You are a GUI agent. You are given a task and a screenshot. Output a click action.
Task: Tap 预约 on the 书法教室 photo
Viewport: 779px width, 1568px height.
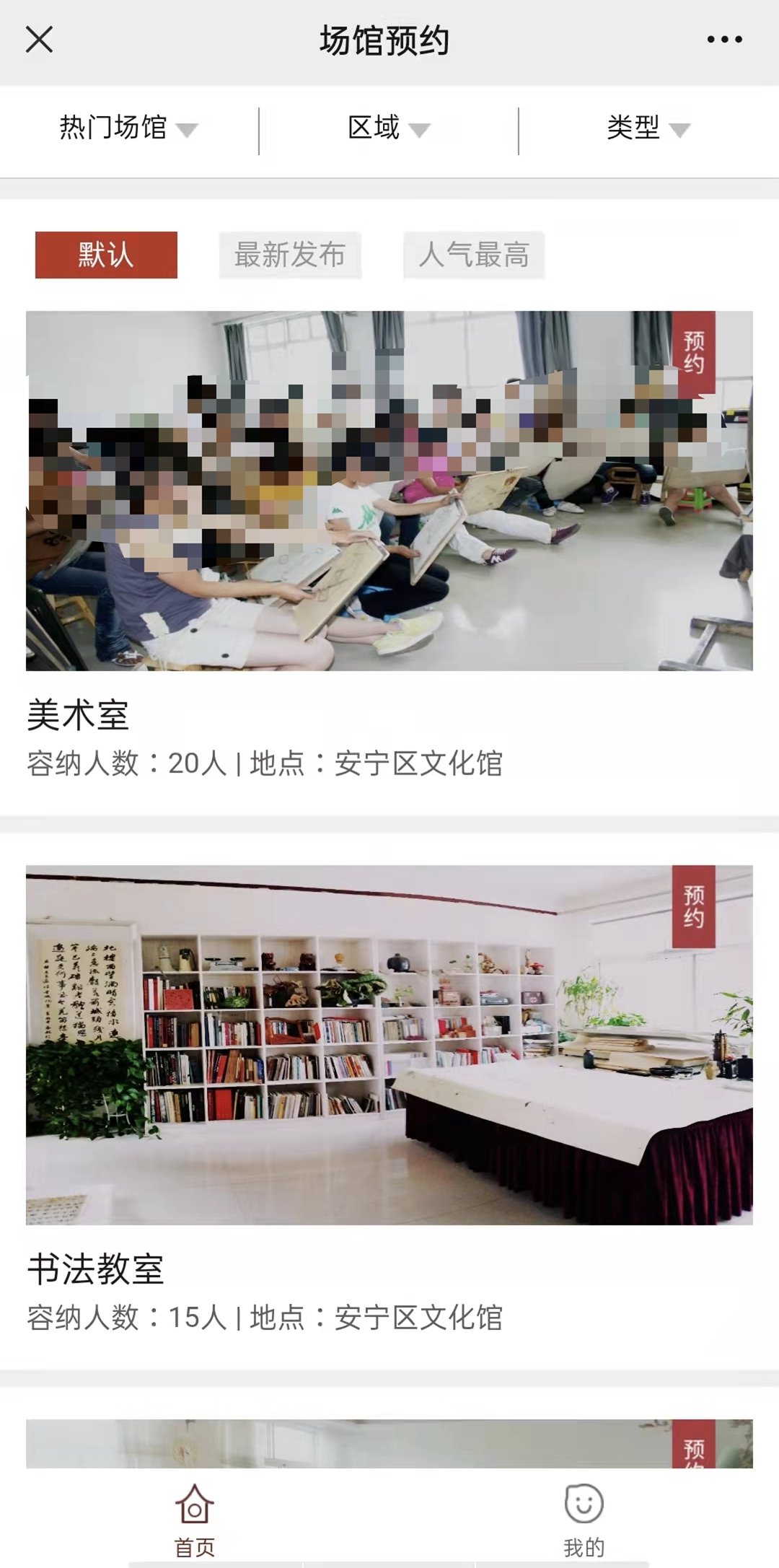pos(693,906)
